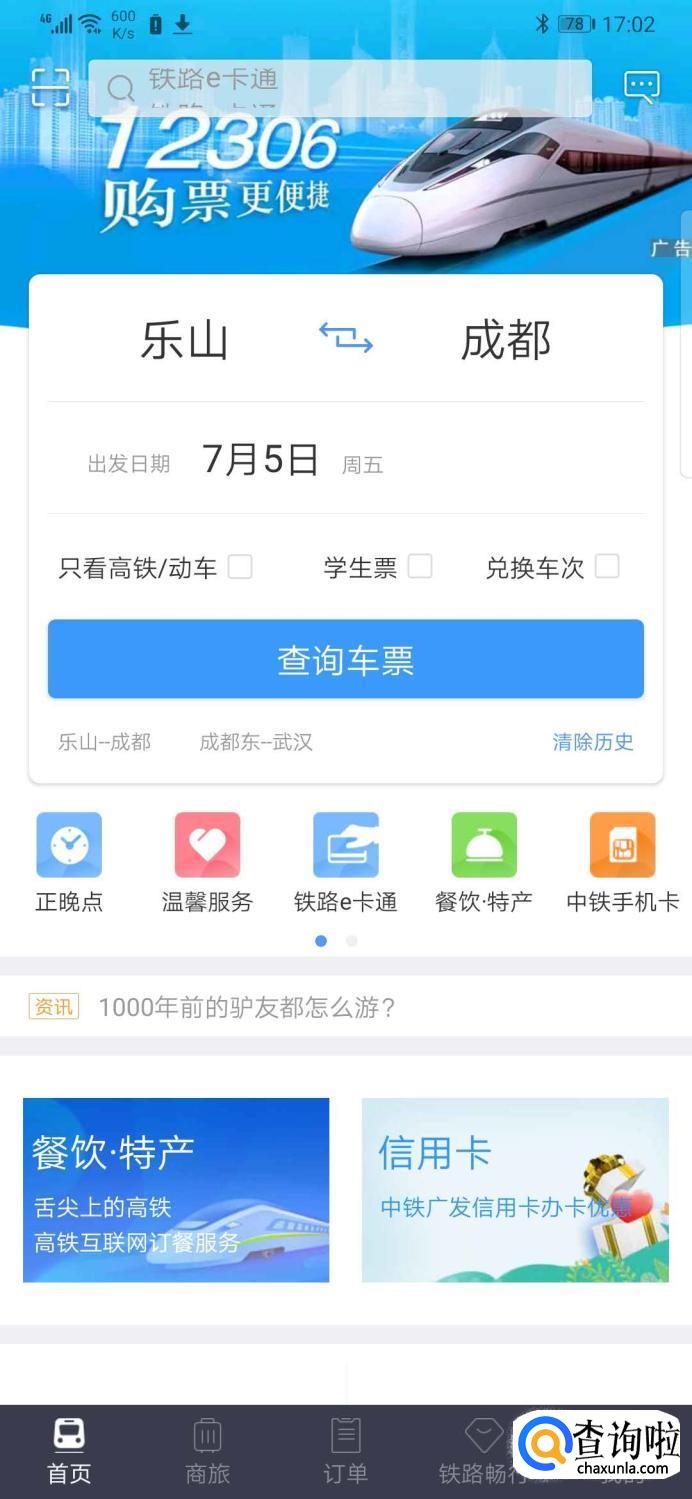Tap 查询车票 button
Screen dimensions: 692x1499
(x=345, y=659)
